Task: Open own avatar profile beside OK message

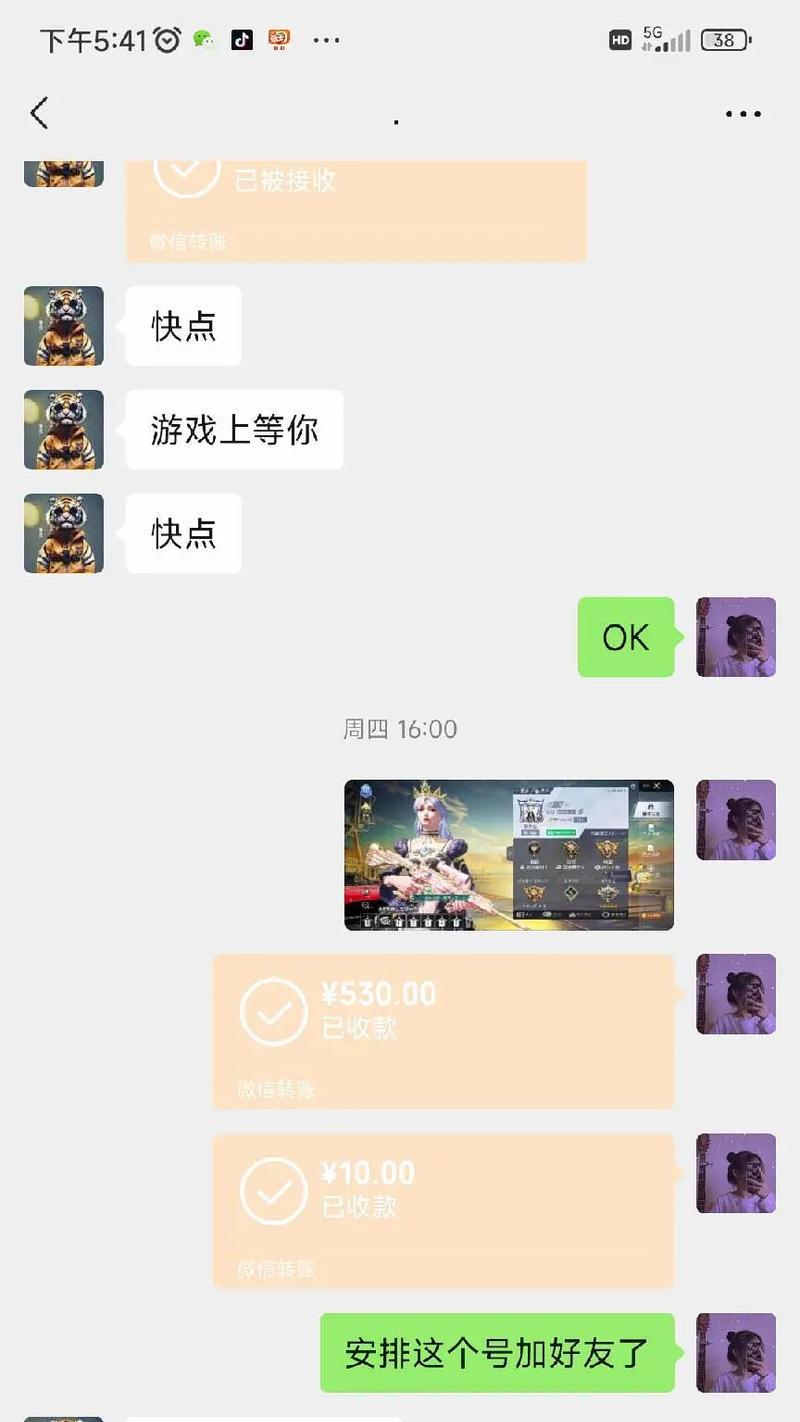Action: pos(736,637)
